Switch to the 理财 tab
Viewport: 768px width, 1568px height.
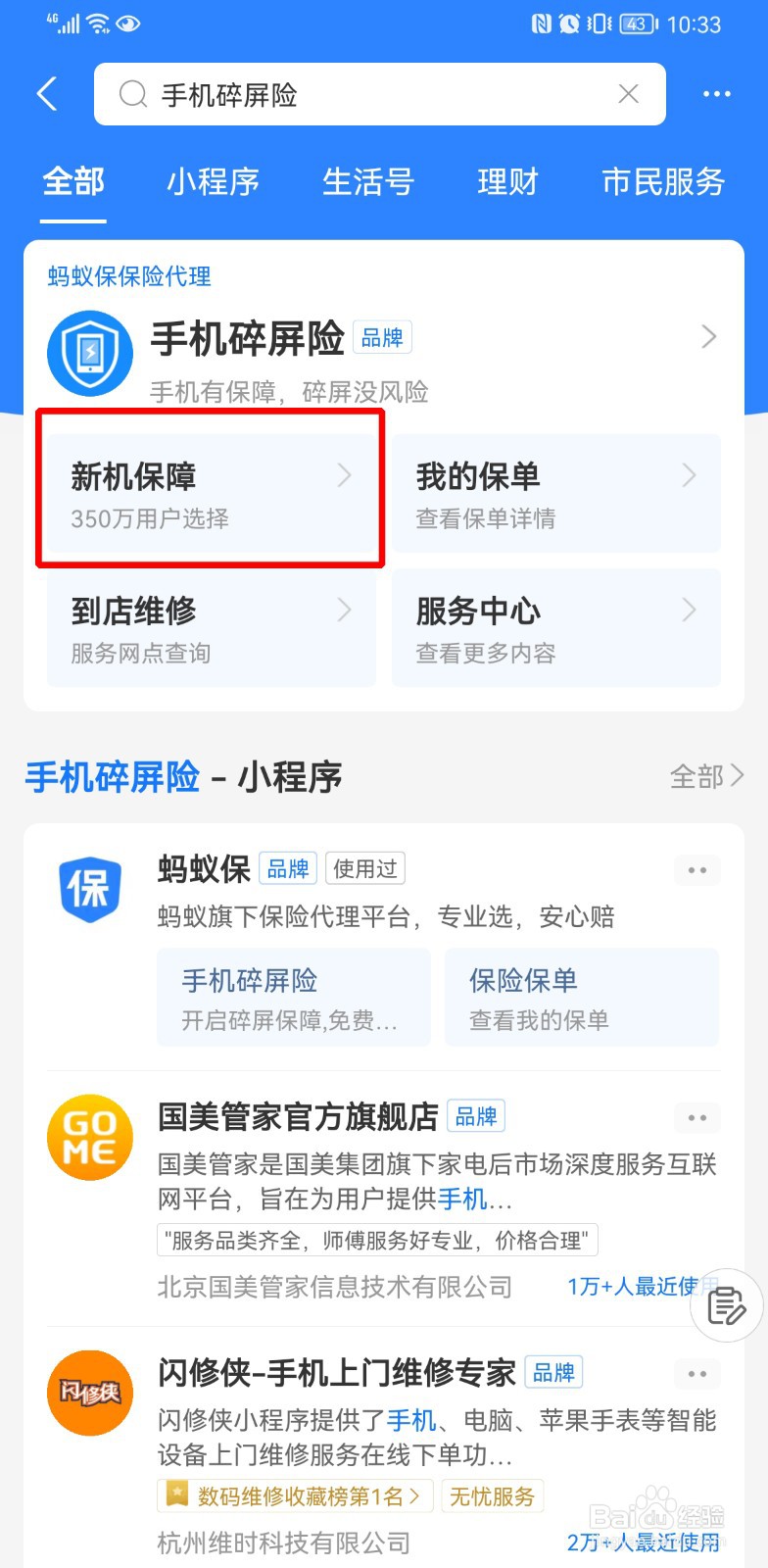[x=505, y=182]
